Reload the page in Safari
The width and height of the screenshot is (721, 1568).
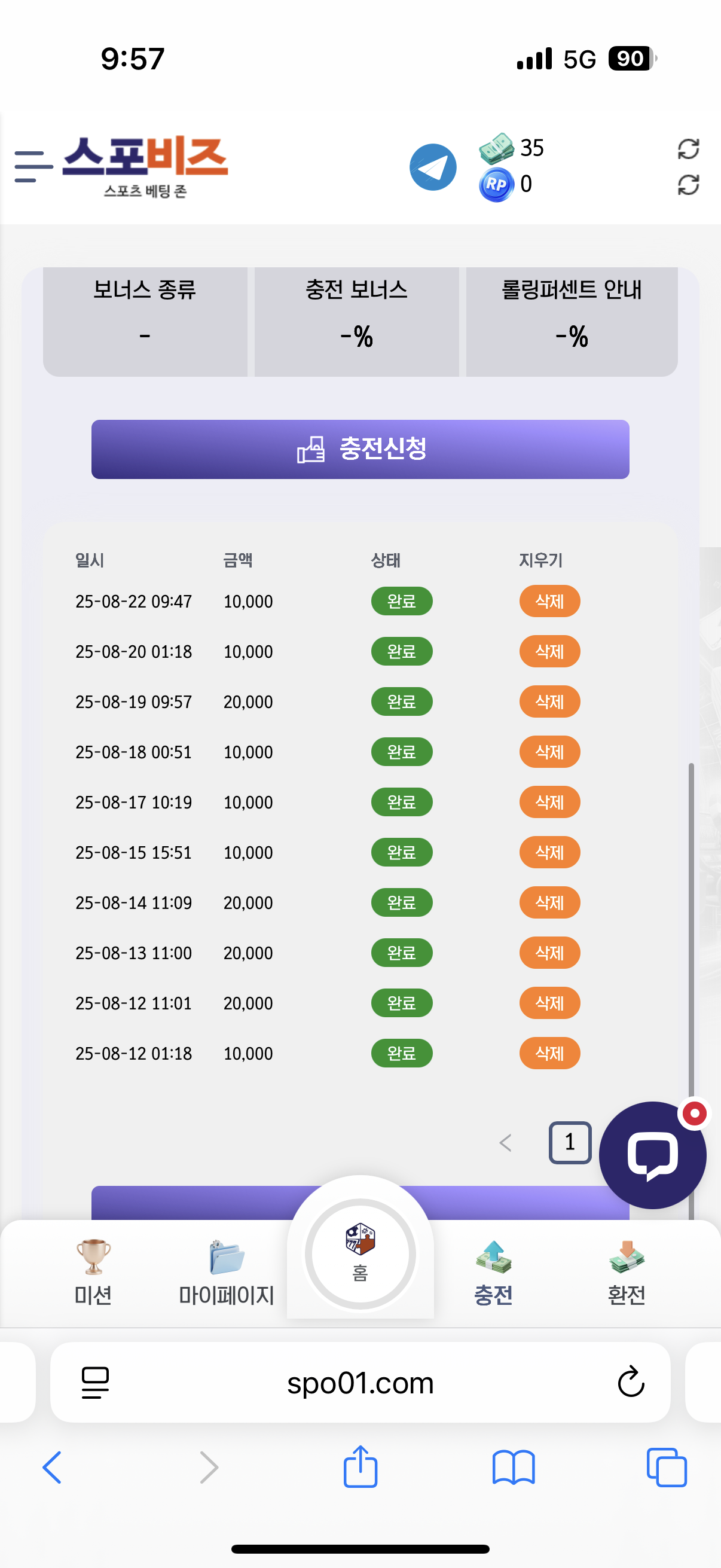click(x=630, y=1383)
